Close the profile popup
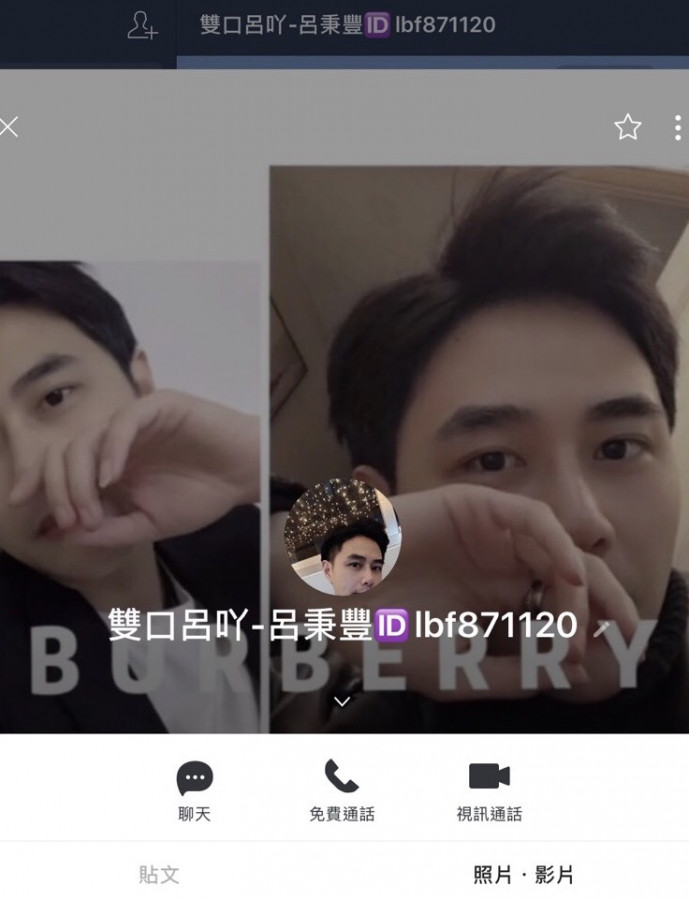The width and height of the screenshot is (689, 900). tap(9, 127)
